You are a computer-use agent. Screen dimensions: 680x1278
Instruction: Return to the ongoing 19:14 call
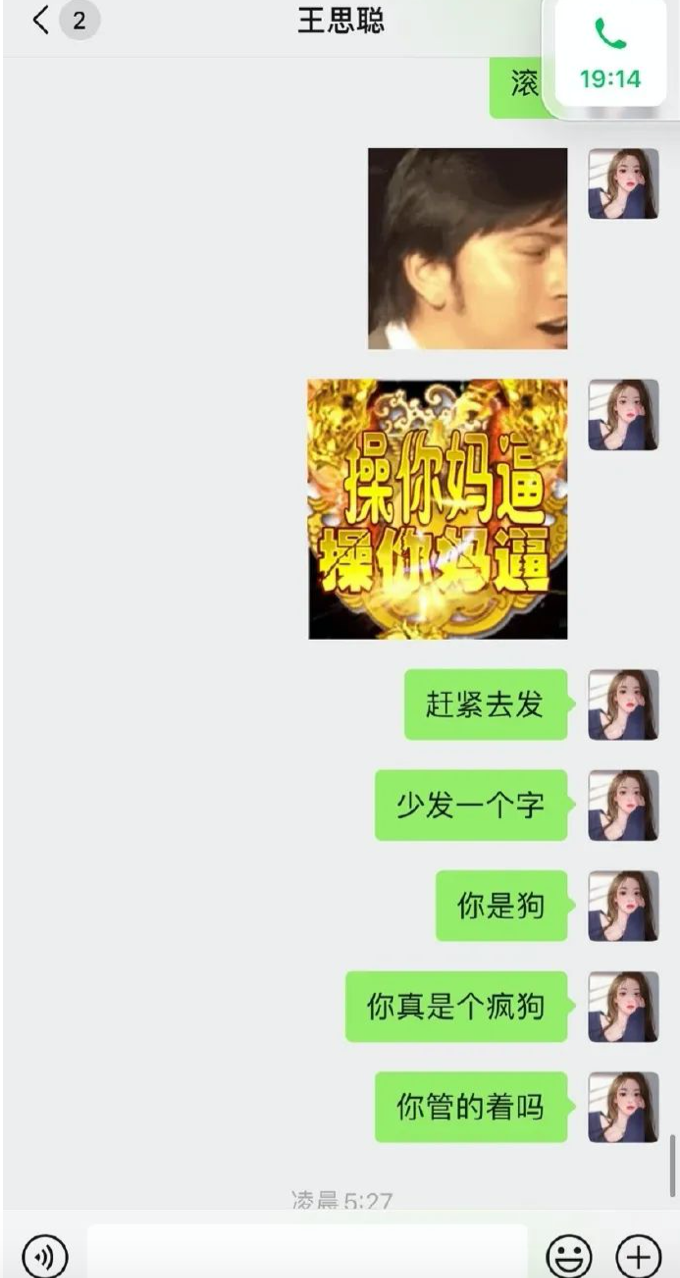click(x=611, y=53)
